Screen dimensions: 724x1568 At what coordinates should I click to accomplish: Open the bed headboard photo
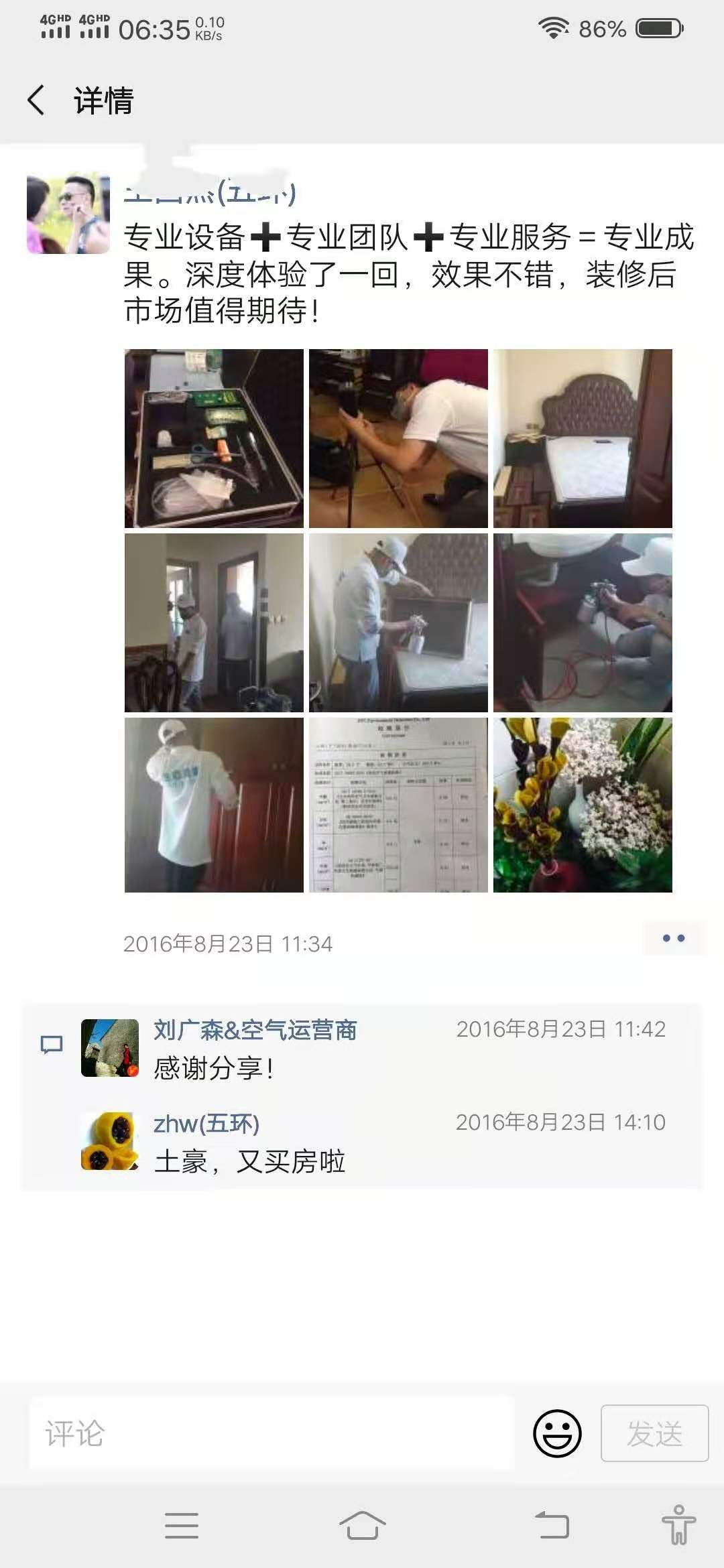583,438
